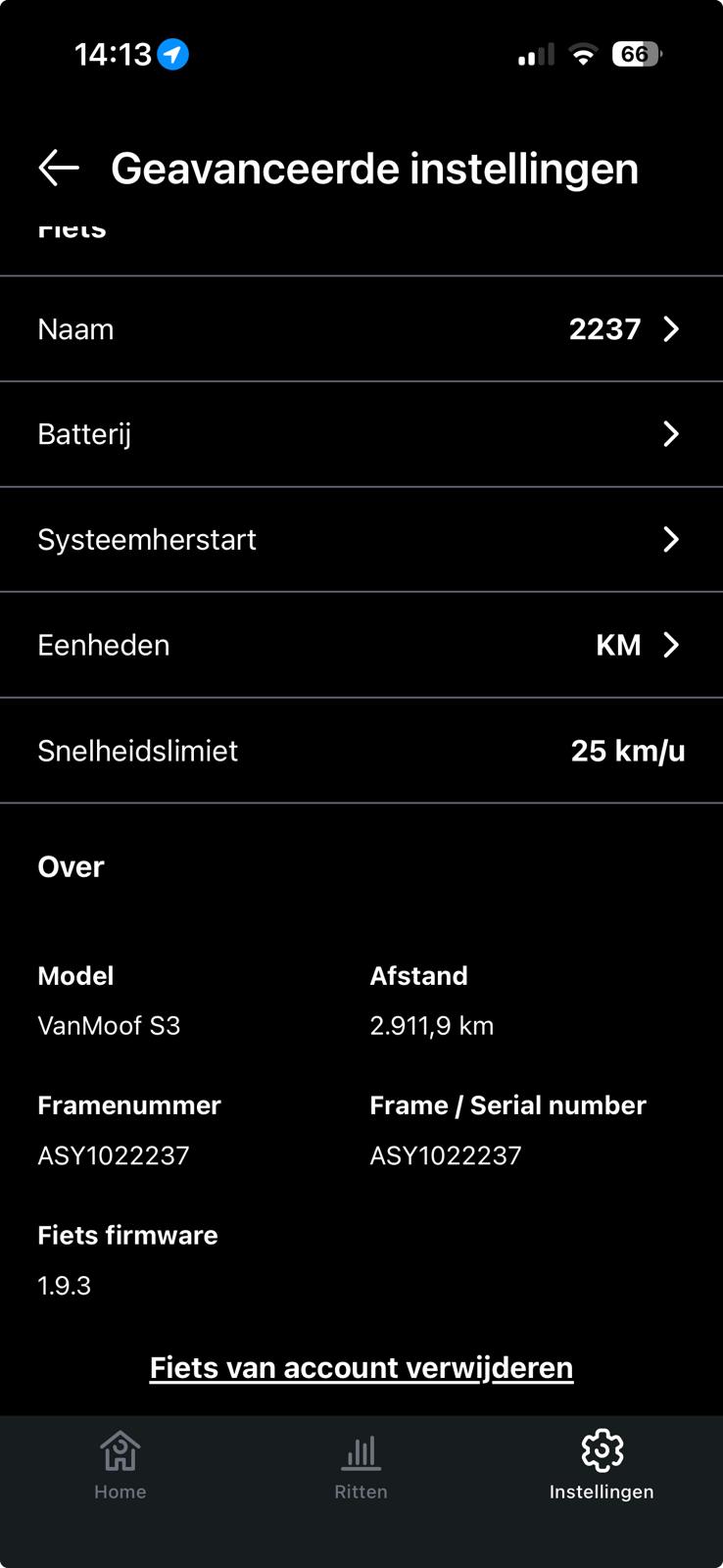Switch to the Ritten tab

tap(361, 1465)
